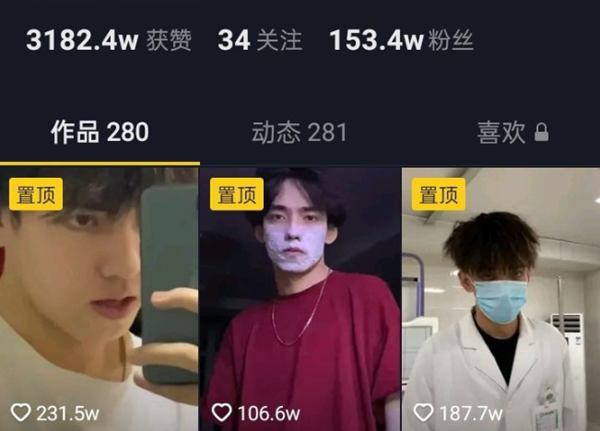Viewport: 600px width, 431px height.
Task: View the 153.4w 粉丝 followers list
Action: coord(400,41)
